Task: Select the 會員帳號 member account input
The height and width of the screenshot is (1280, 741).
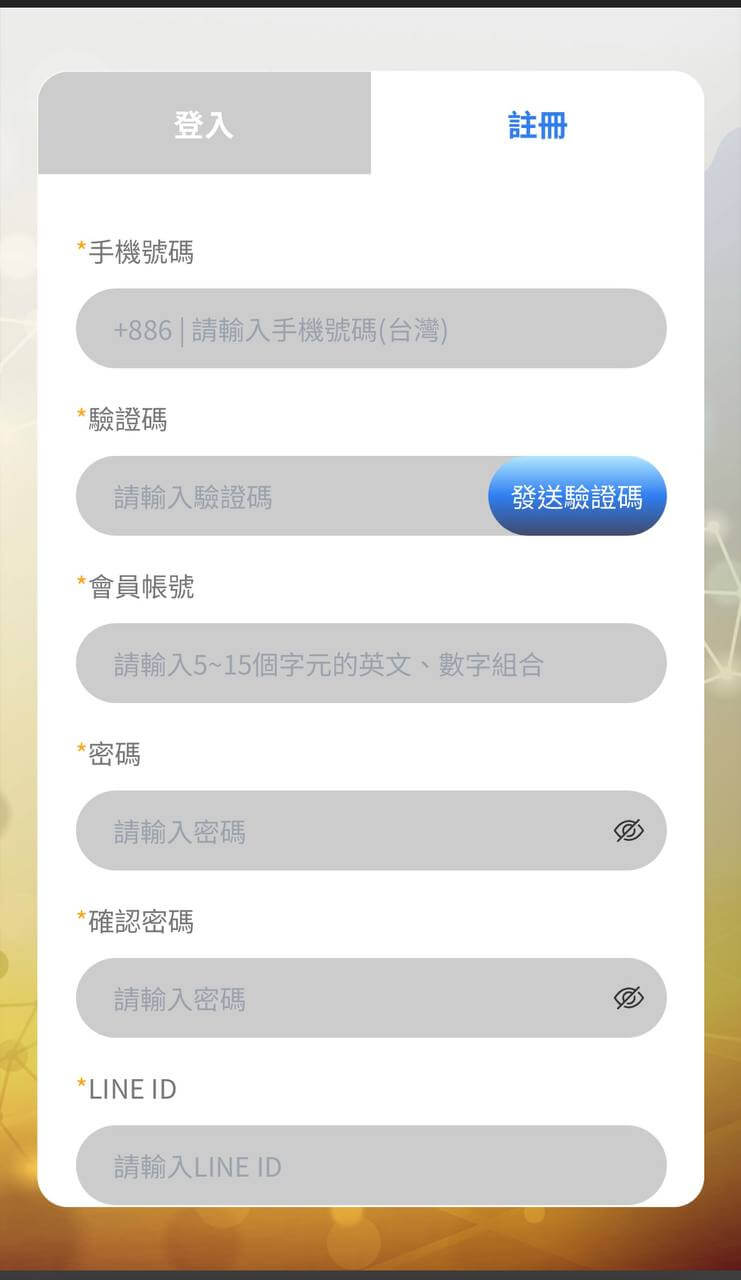Action: tap(370, 663)
